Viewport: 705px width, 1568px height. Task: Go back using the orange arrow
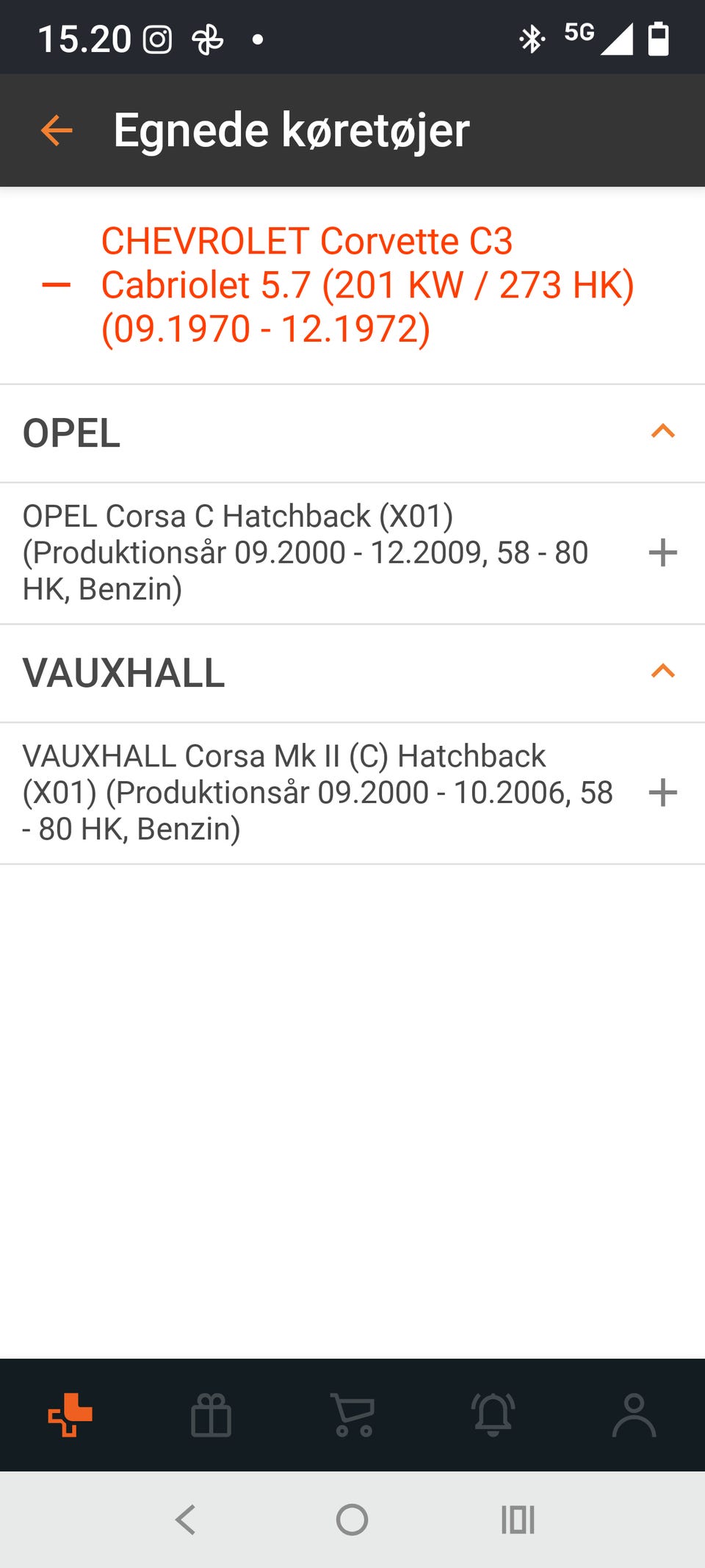pyautogui.click(x=57, y=131)
